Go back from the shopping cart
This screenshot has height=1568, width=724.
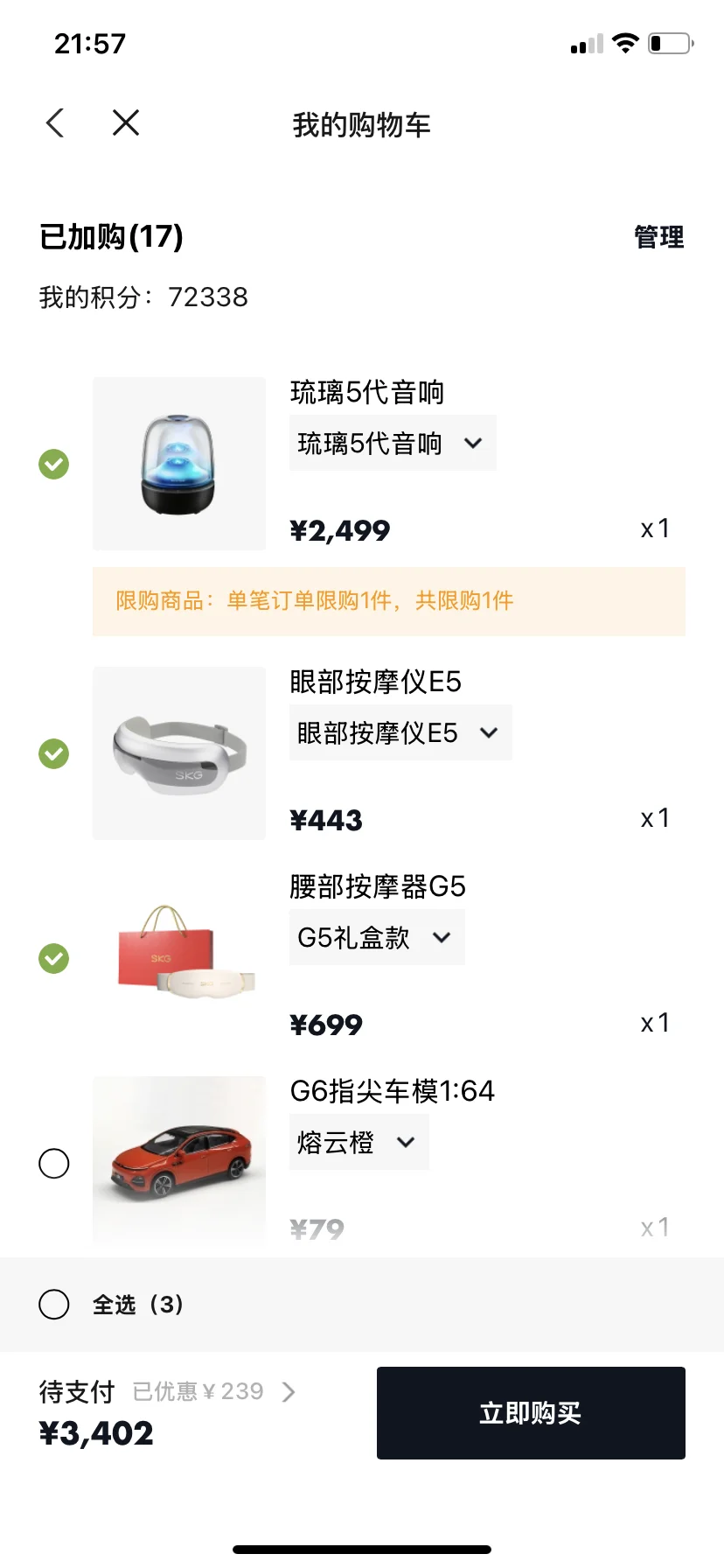click(x=55, y=123)
